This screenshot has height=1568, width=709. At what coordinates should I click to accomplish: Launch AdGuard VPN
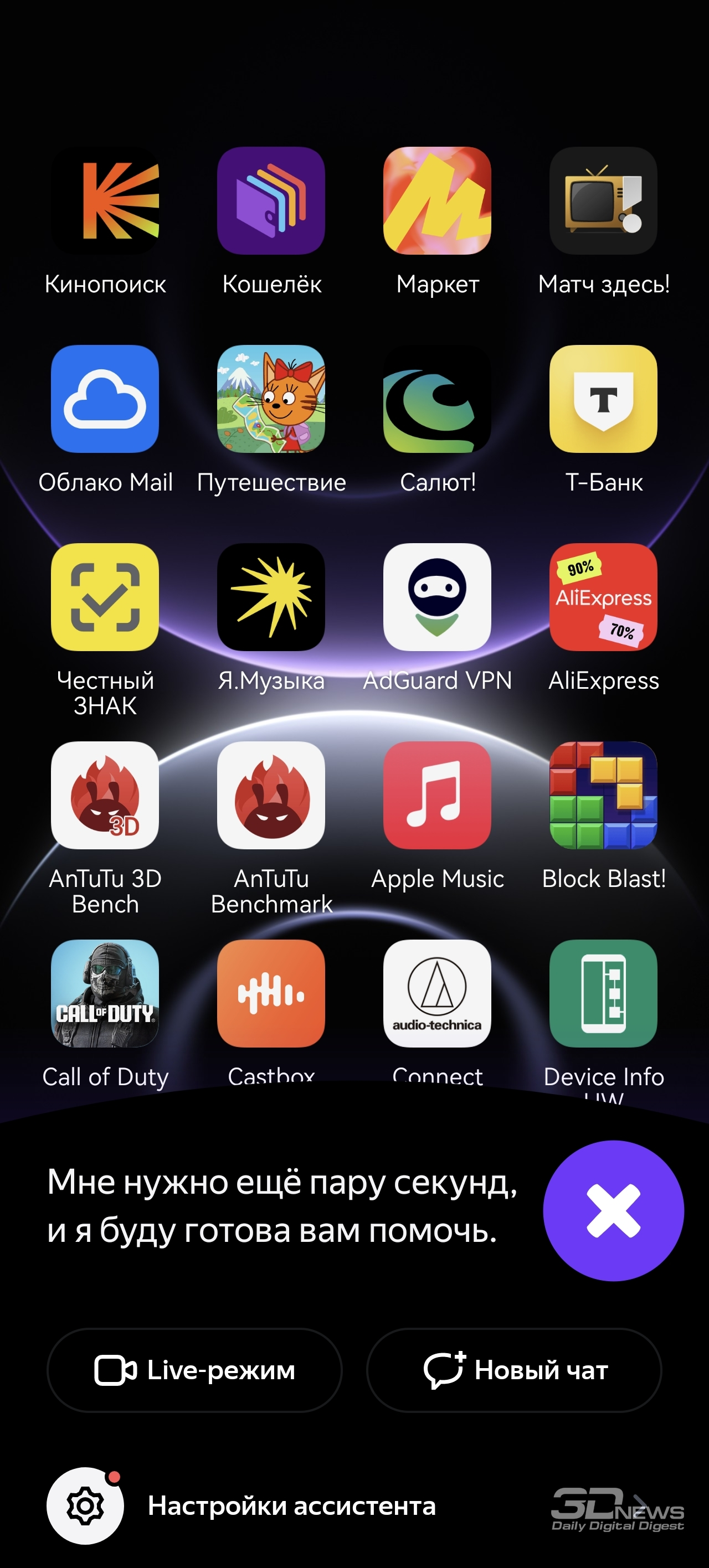(x=436, y=597)
